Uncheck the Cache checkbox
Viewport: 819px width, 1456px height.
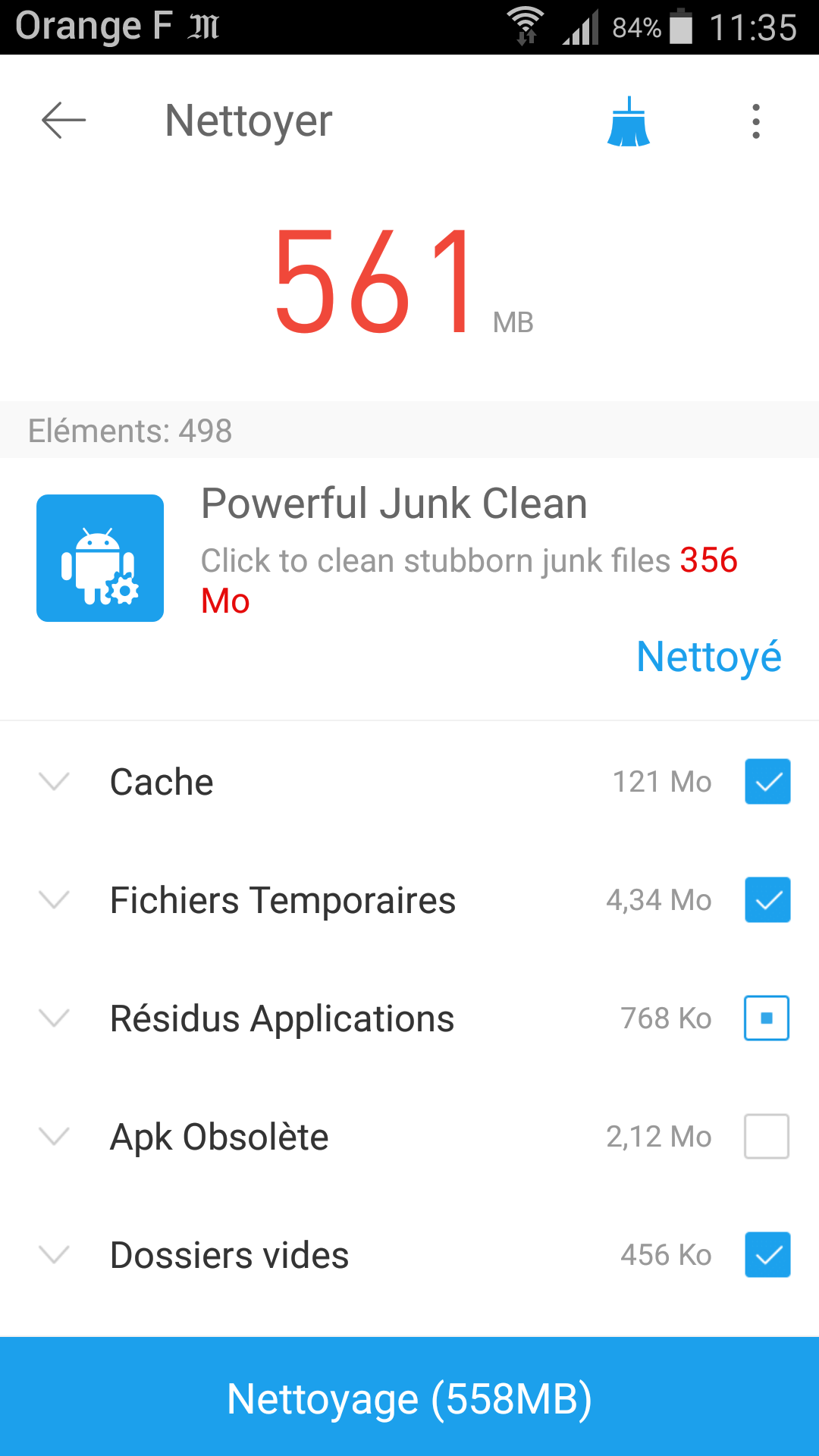point(767,781)
